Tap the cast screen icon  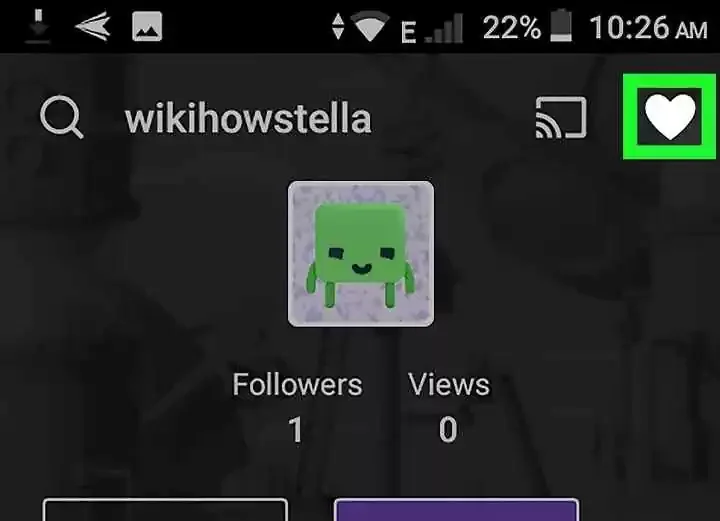click(560, 118)
